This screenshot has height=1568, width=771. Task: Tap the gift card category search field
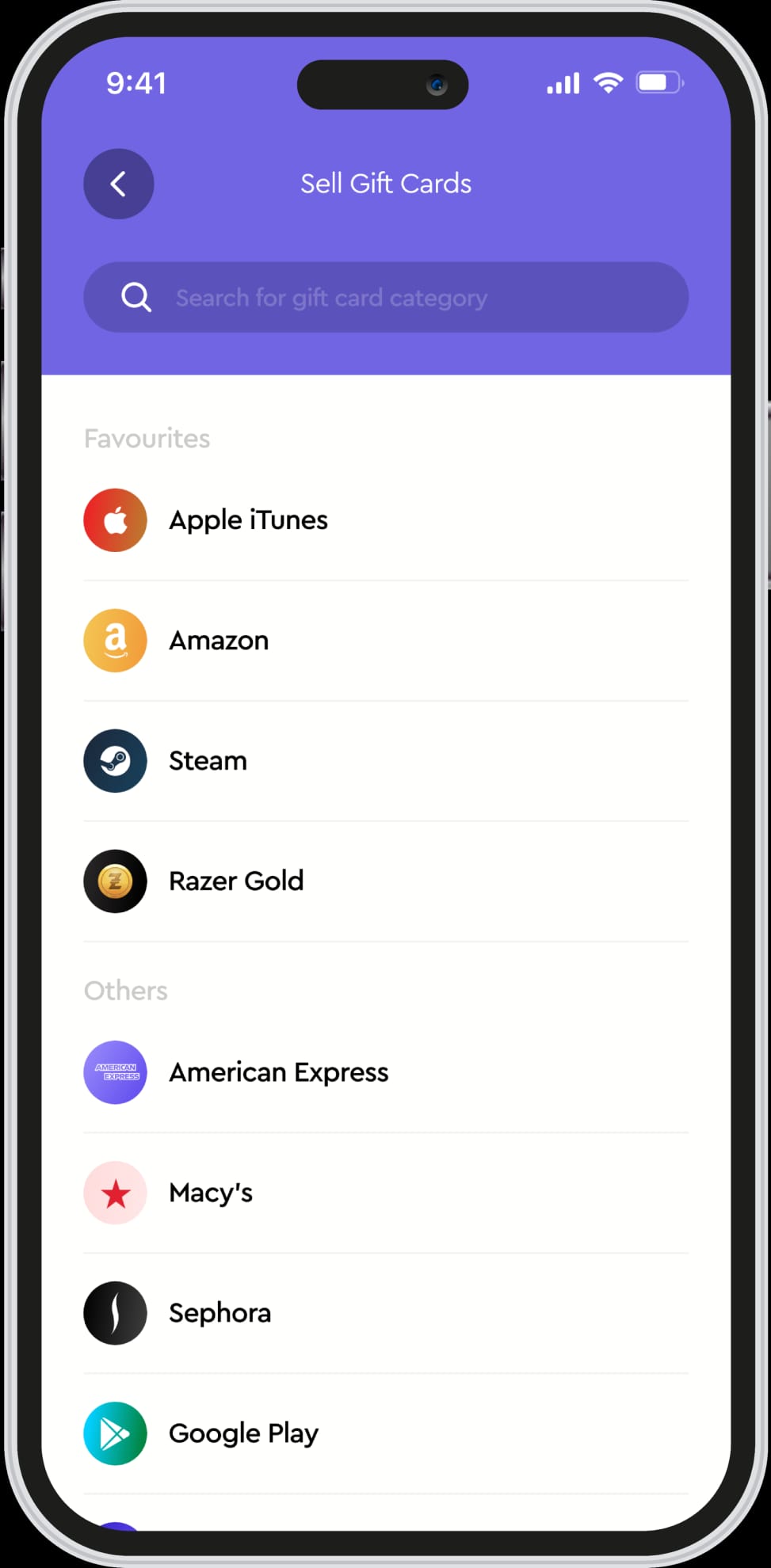point(386,298)
